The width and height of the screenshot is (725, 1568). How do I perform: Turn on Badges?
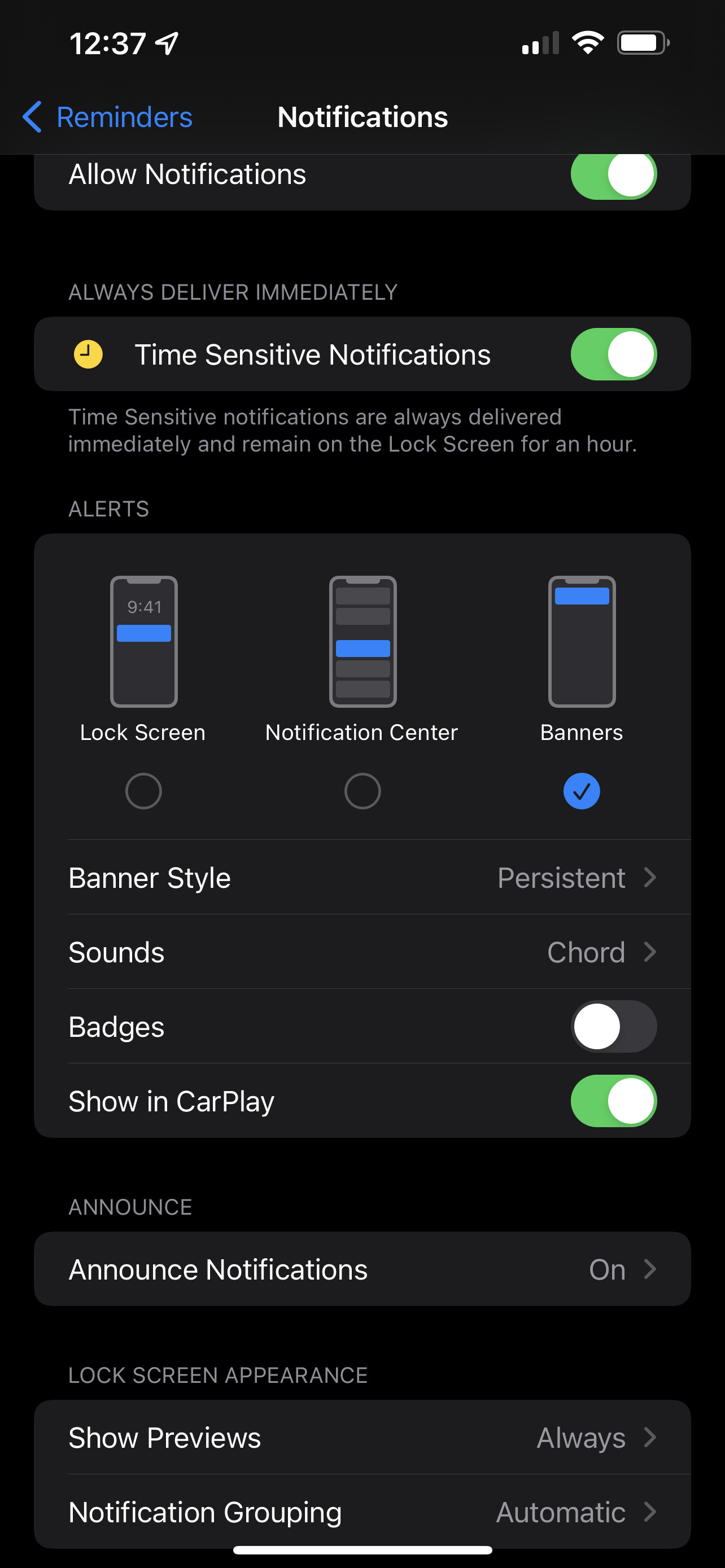(x=613, y=1026)
